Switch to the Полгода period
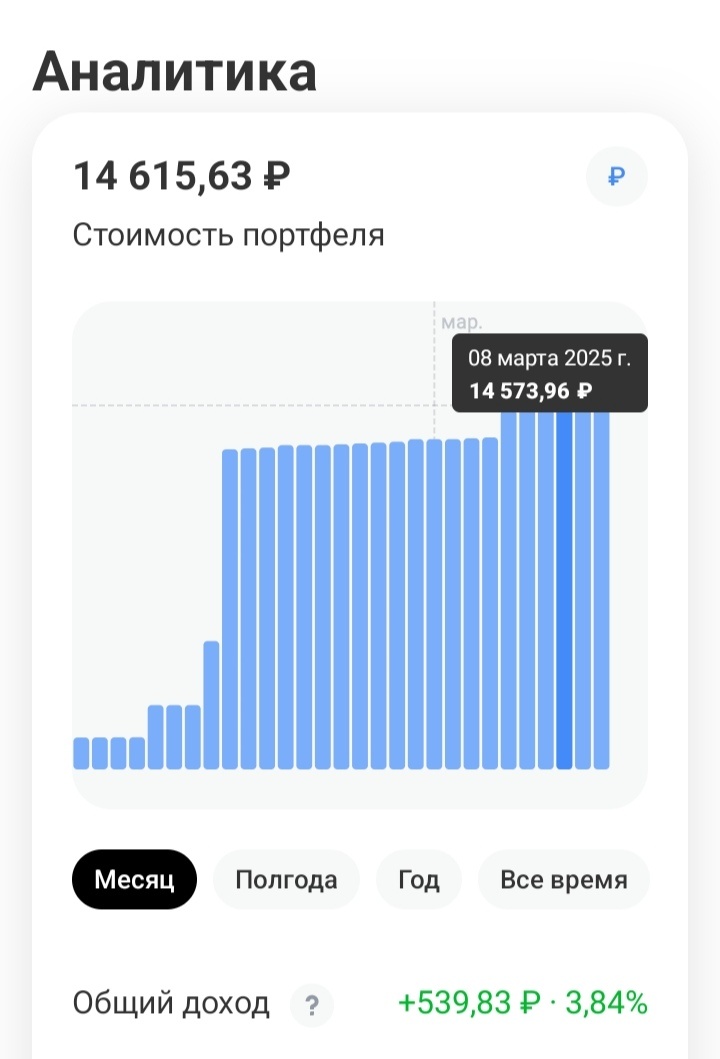 tap(286, 879)
